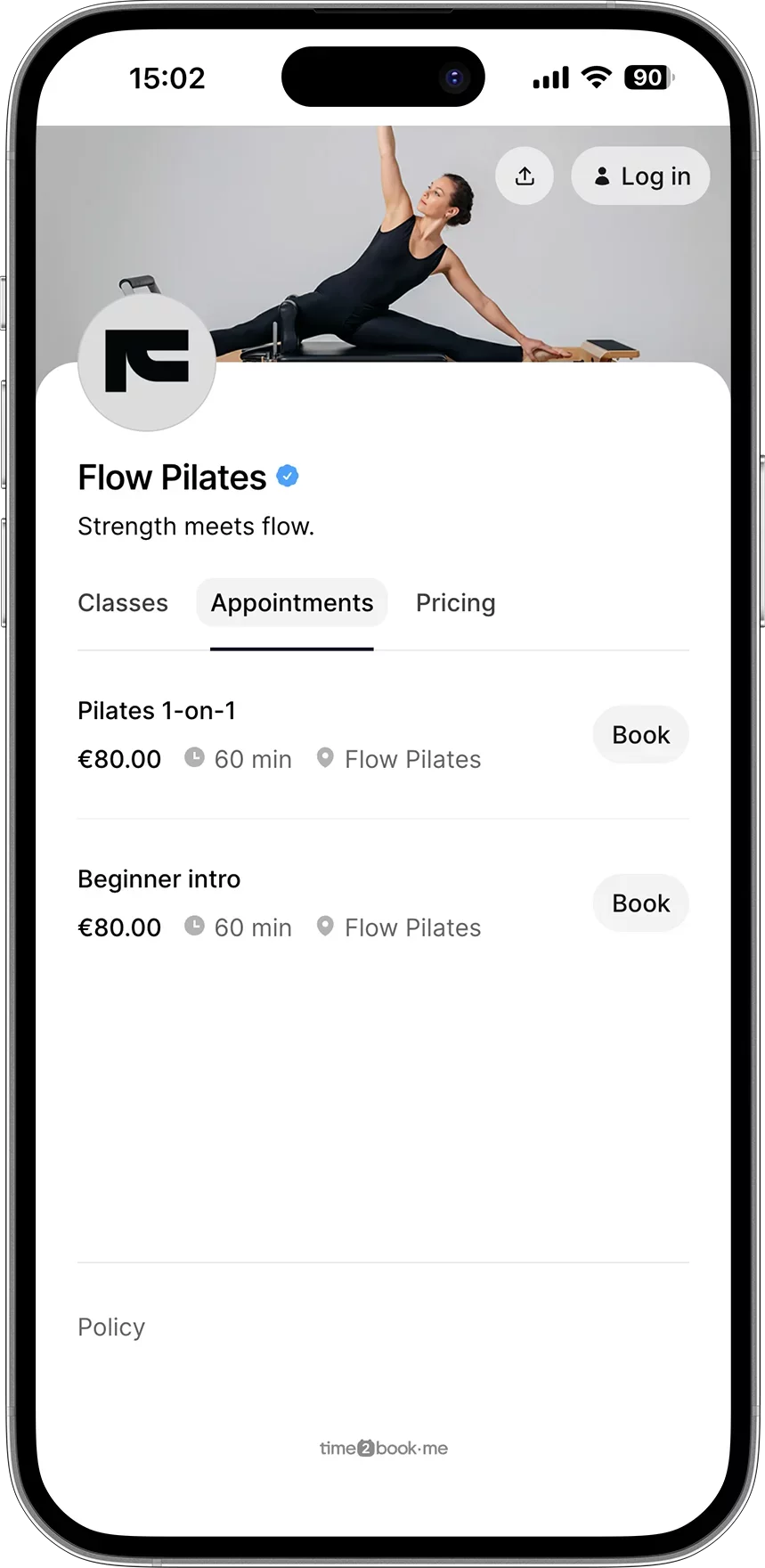Tap the time2book.me logo at the bottom
This screenshot has width=765, height=1568.
(383, 1448)
